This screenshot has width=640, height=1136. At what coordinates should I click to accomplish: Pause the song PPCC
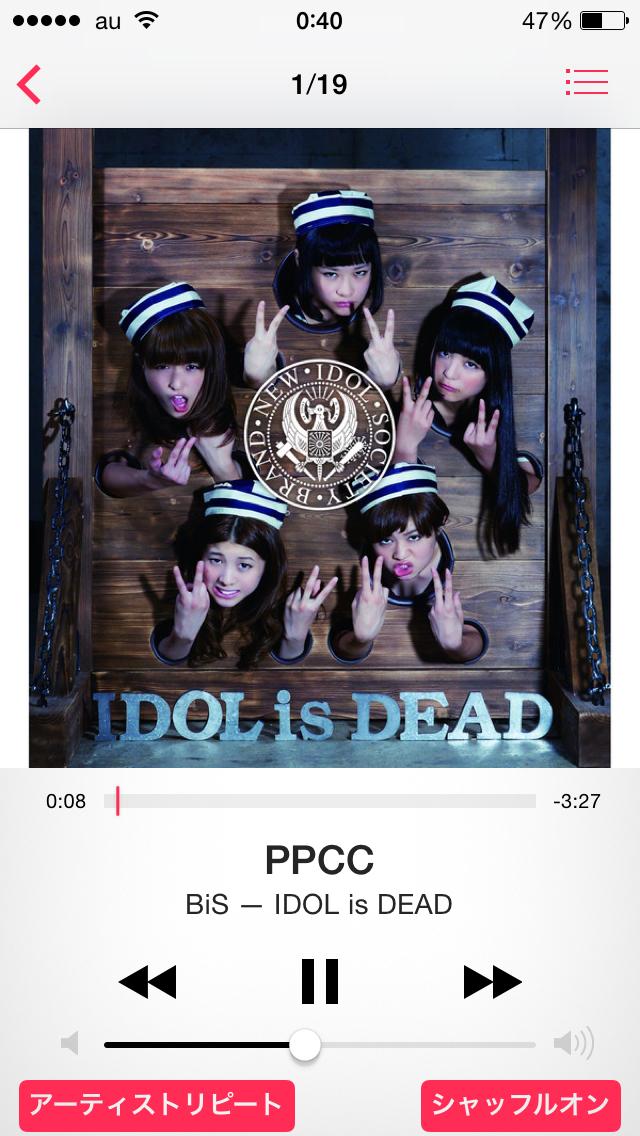click(x=320, y=981)
